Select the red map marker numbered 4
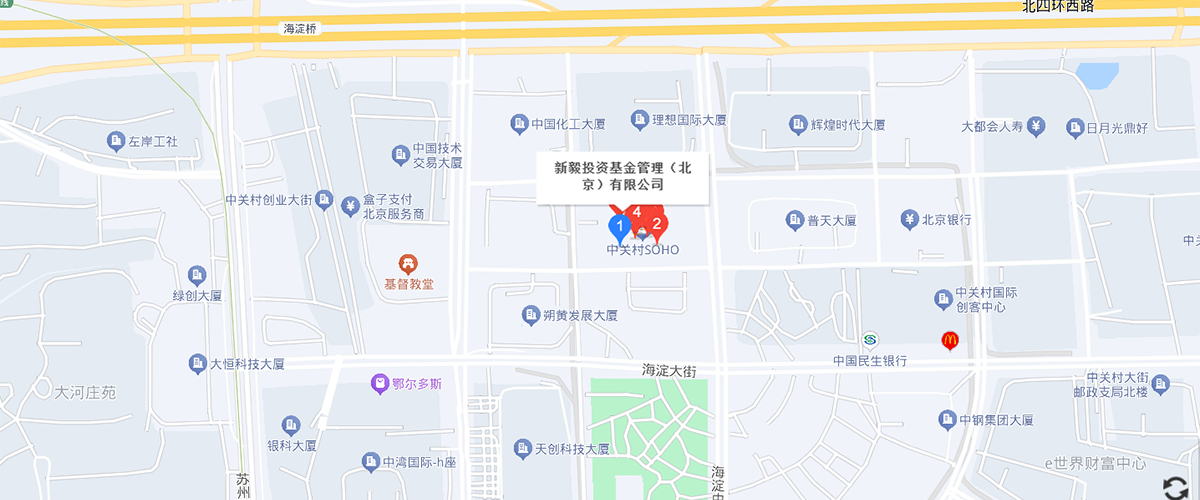The width and height of the screenshot is (1200, 500). pos(637,211)
